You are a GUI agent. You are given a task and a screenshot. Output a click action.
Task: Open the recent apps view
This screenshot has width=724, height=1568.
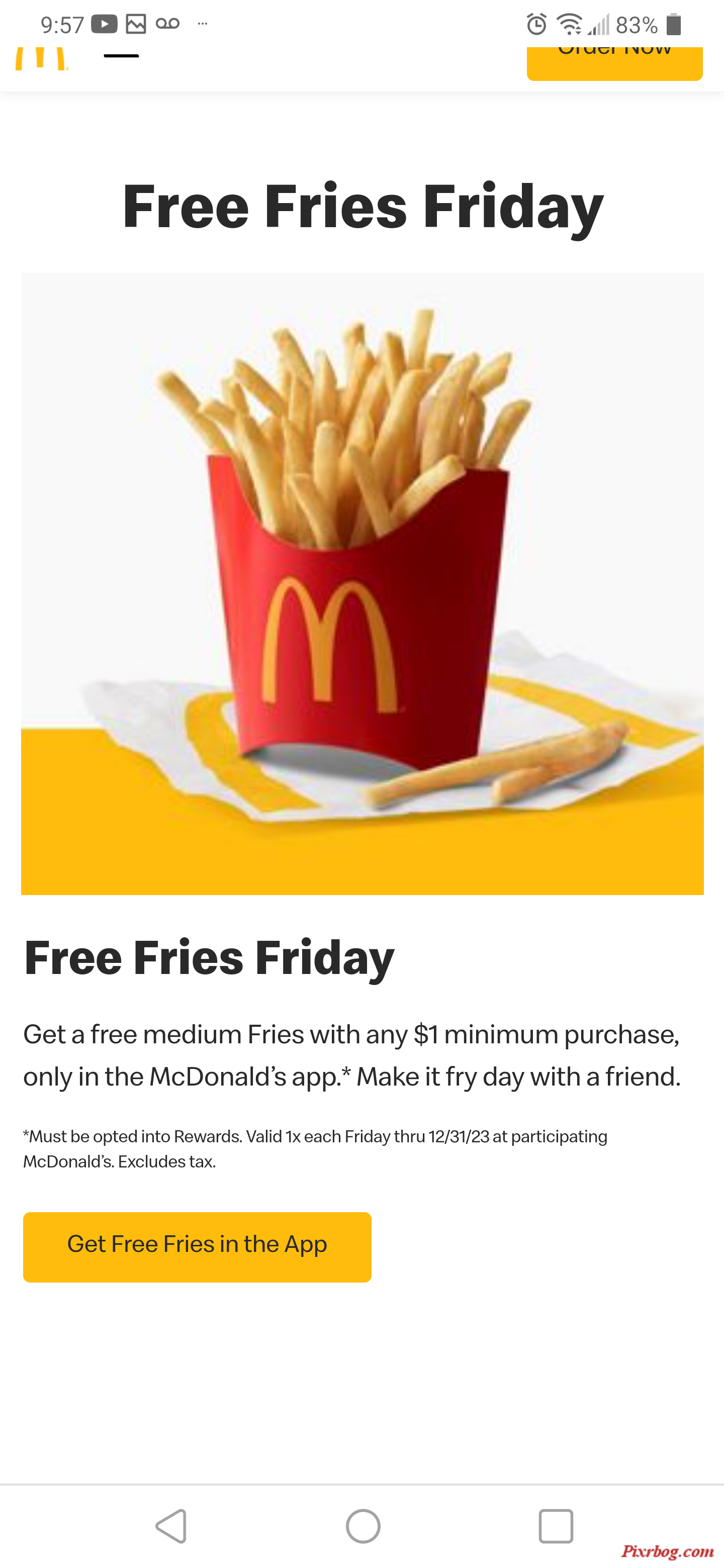(556, 1525)
